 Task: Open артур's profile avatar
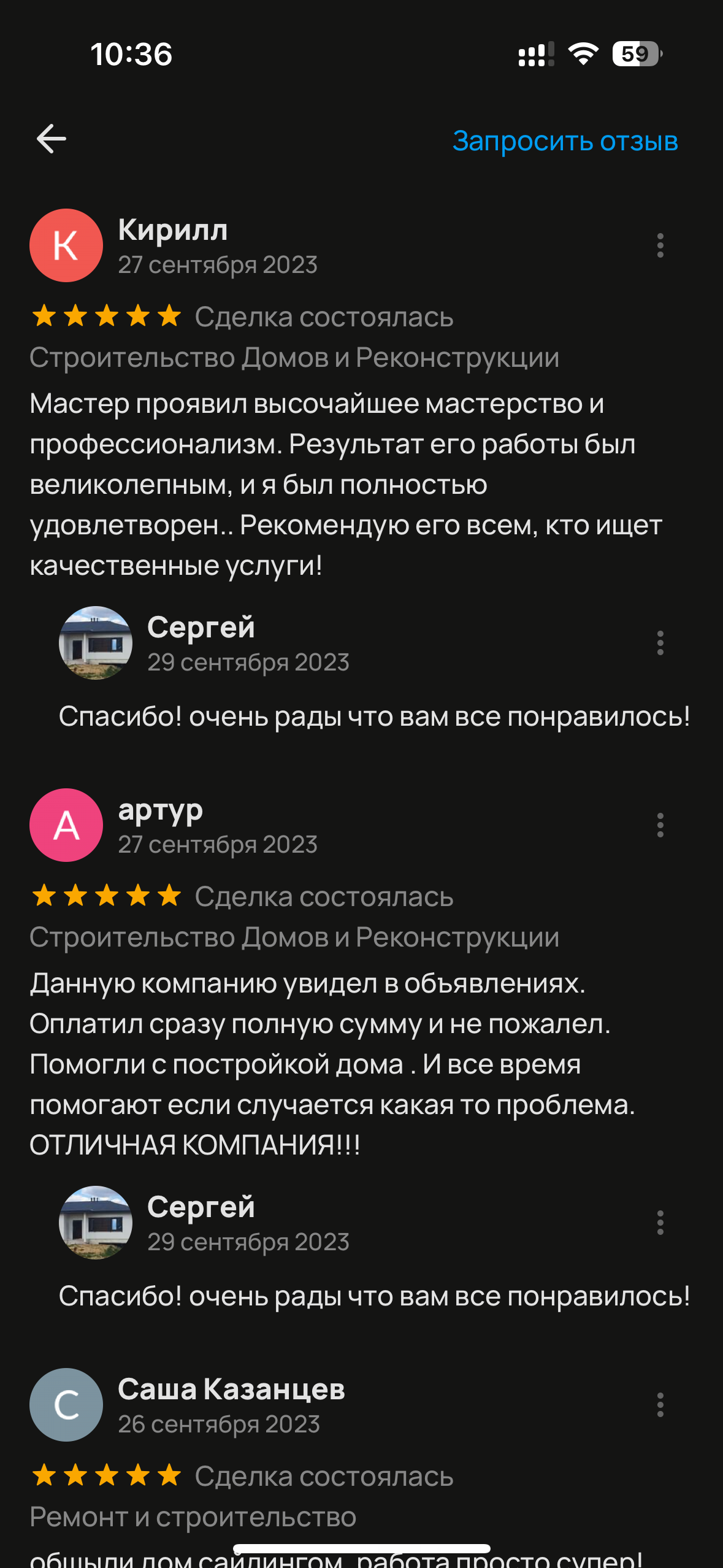[x=66, y=825]
